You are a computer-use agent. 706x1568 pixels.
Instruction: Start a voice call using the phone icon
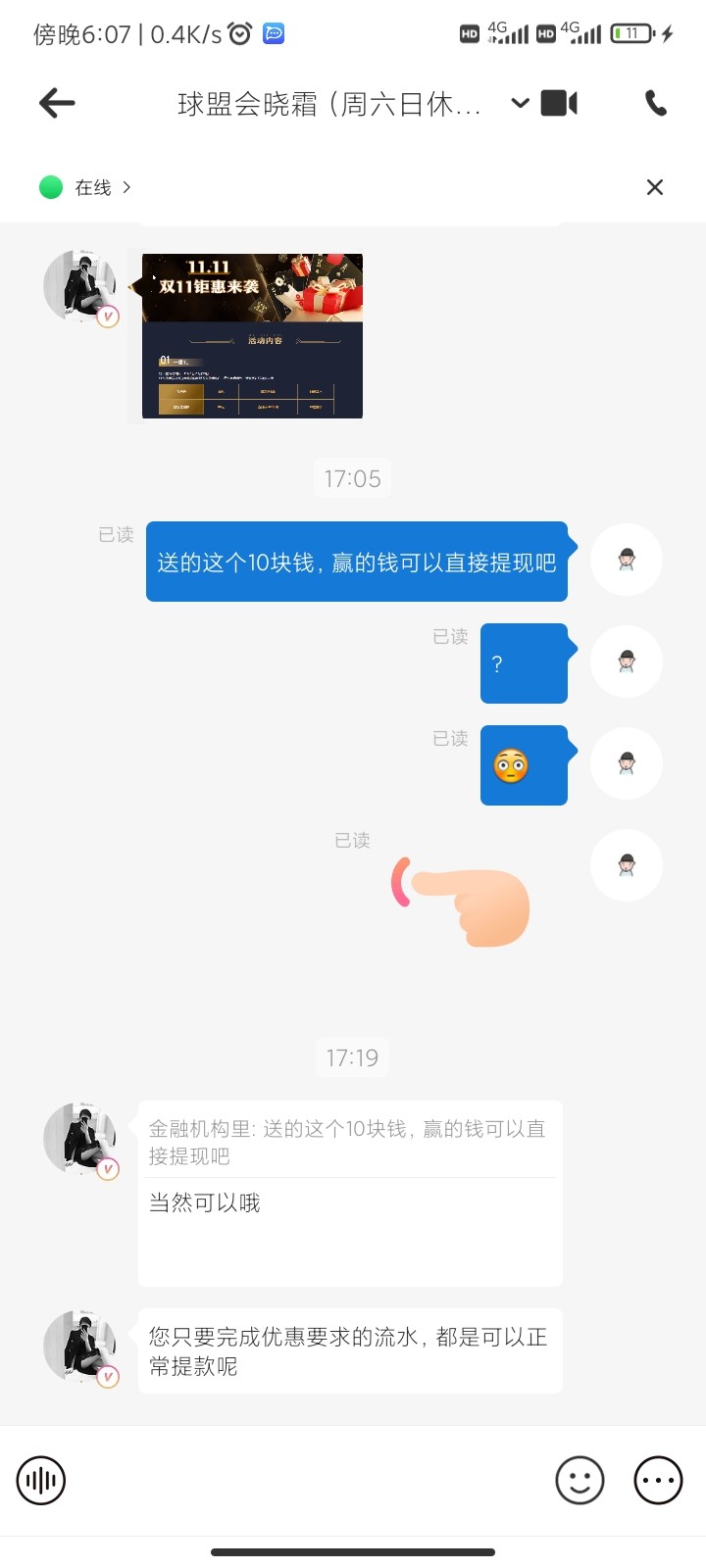[655, 103]
